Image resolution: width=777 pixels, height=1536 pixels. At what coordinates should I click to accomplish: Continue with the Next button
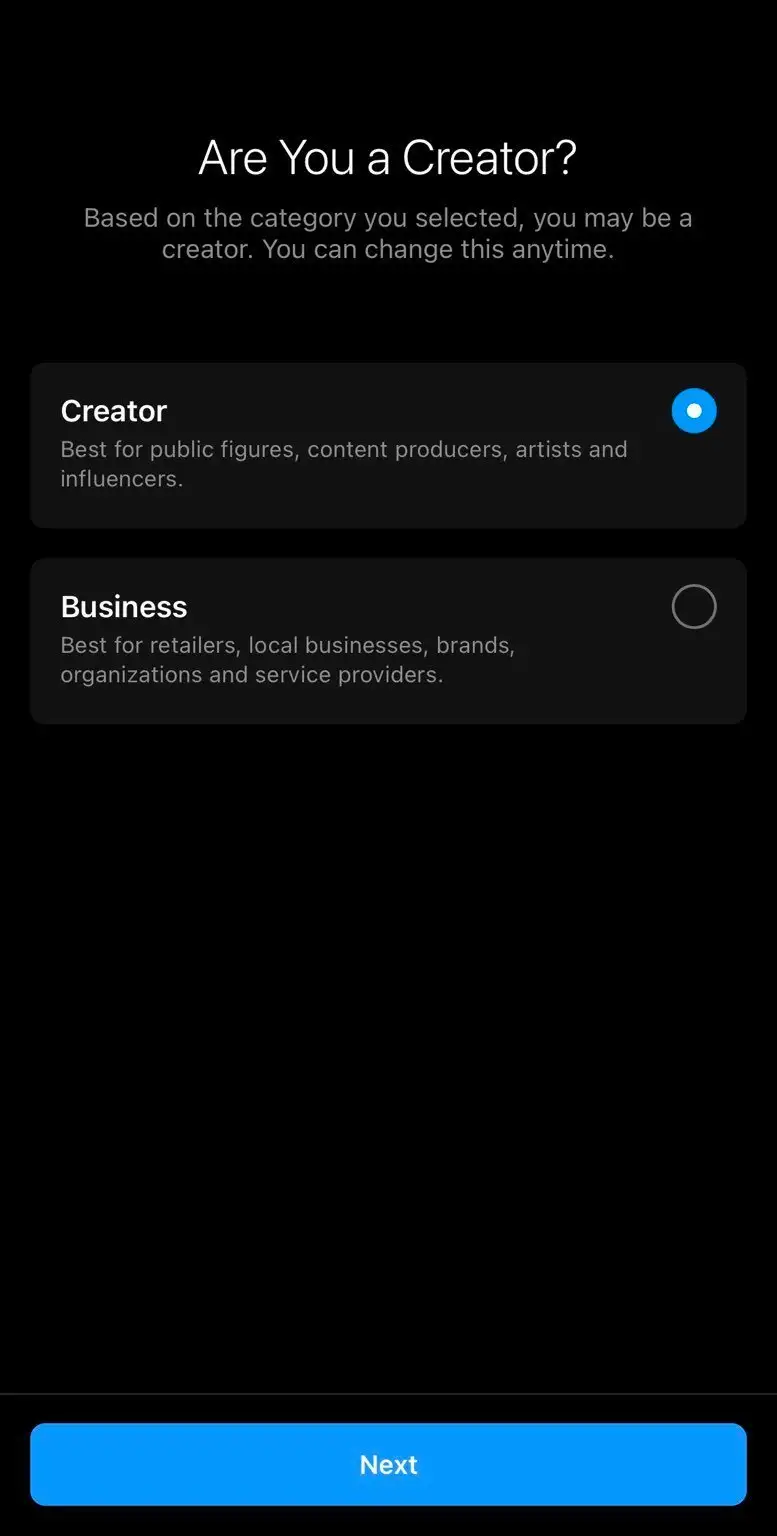pos(388,1464)
